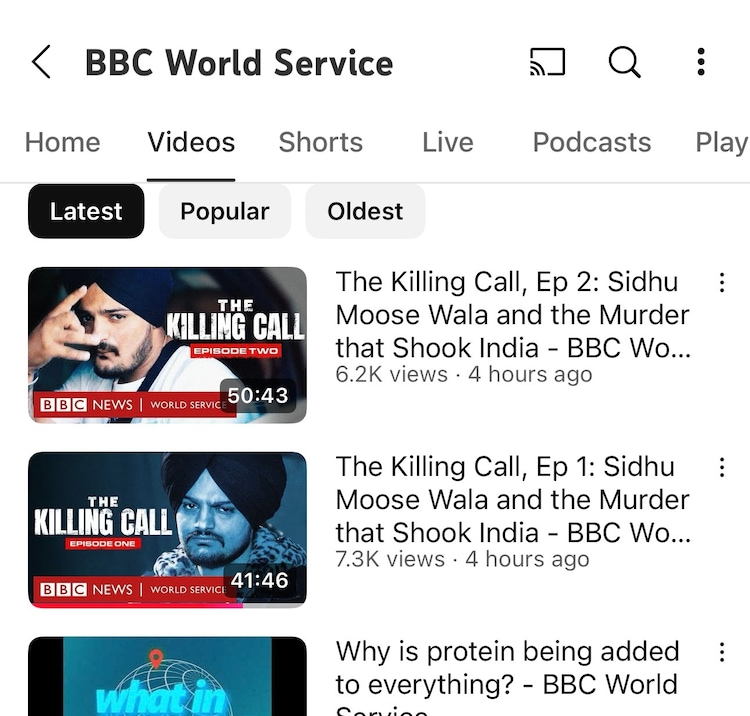Viewport: 750px width, 716px height.
Task: Open the cast to device icon
Action: pos(547,63)
